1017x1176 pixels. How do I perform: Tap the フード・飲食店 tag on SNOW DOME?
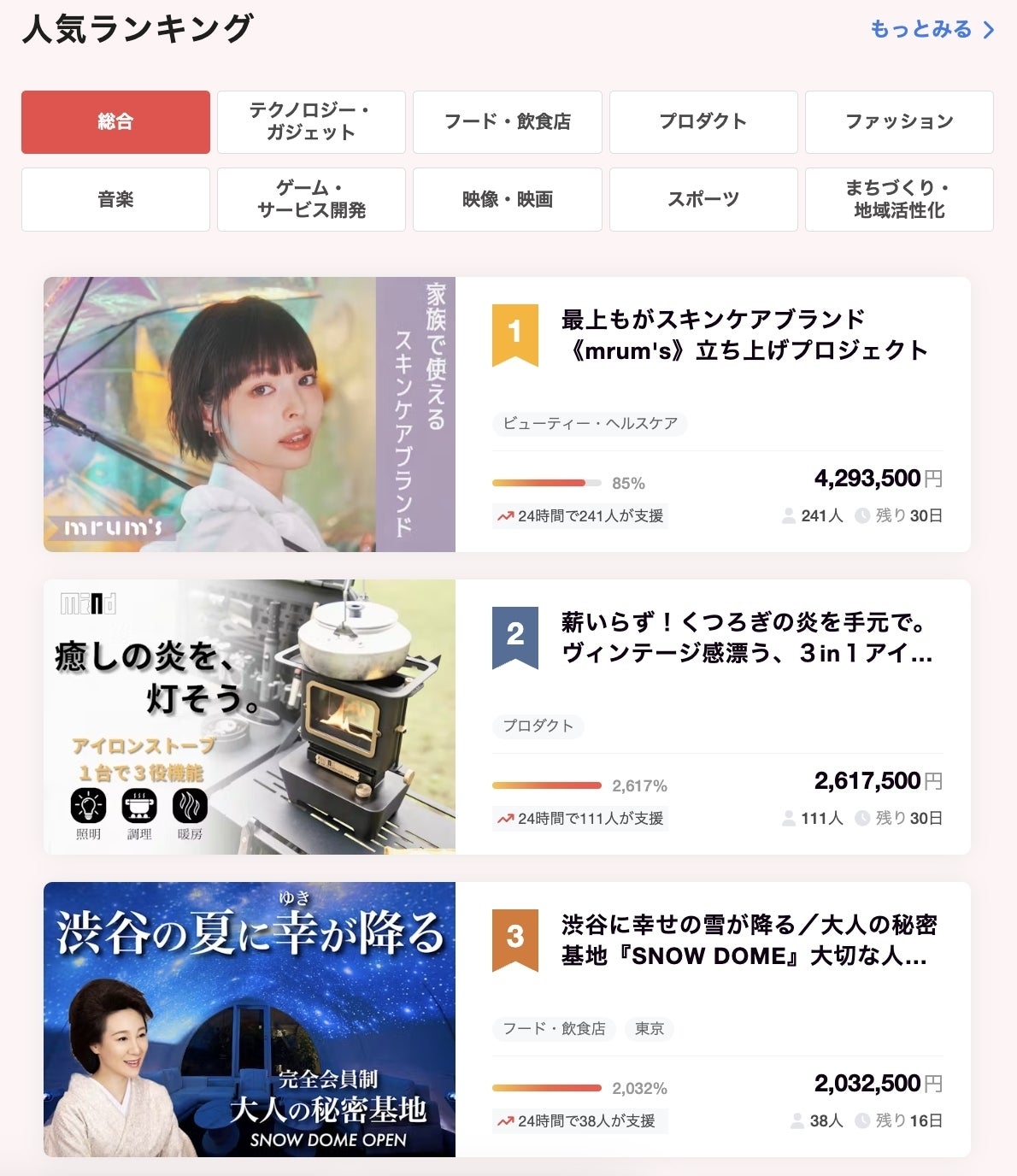tap(554, 1029)
